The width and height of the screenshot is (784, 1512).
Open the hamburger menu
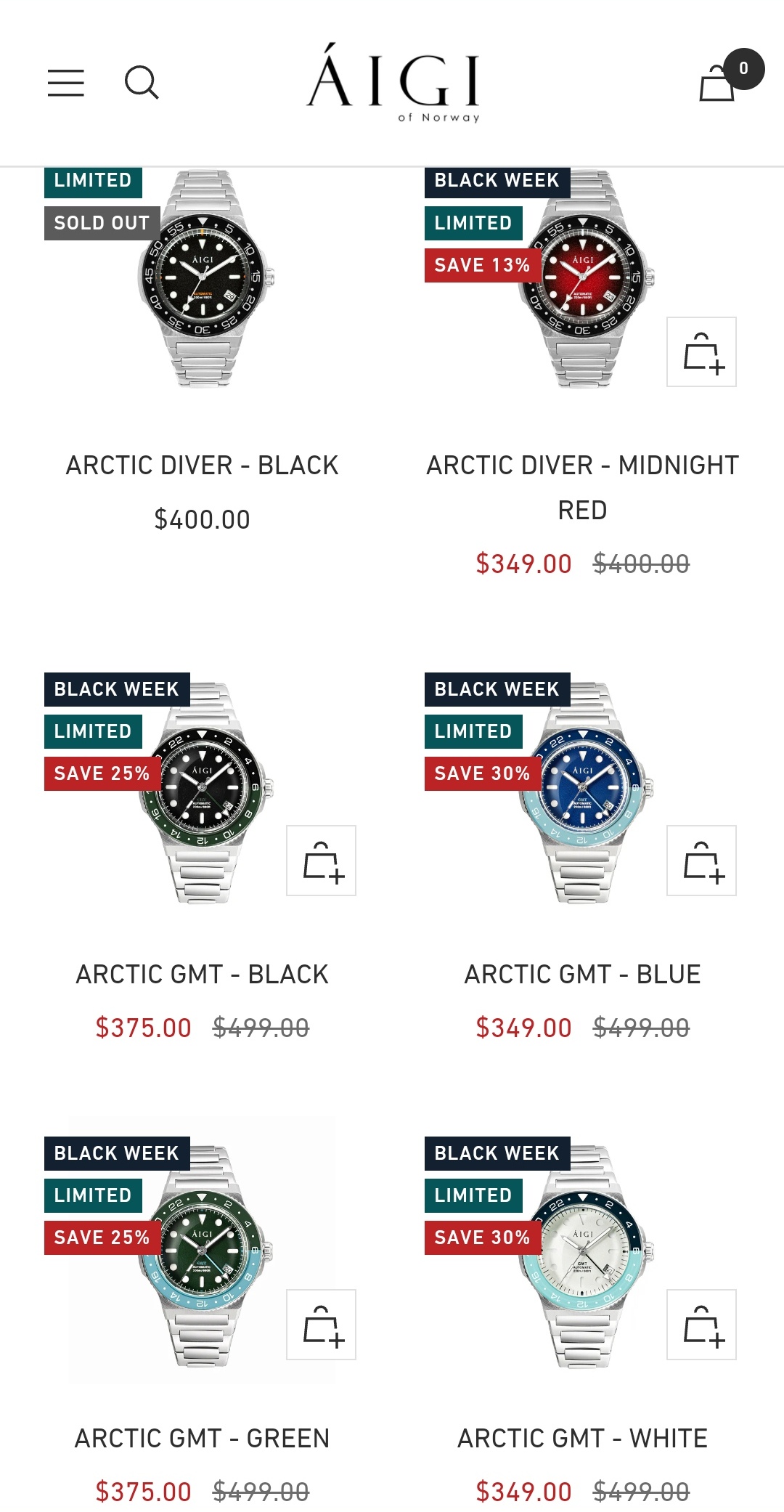66,83
